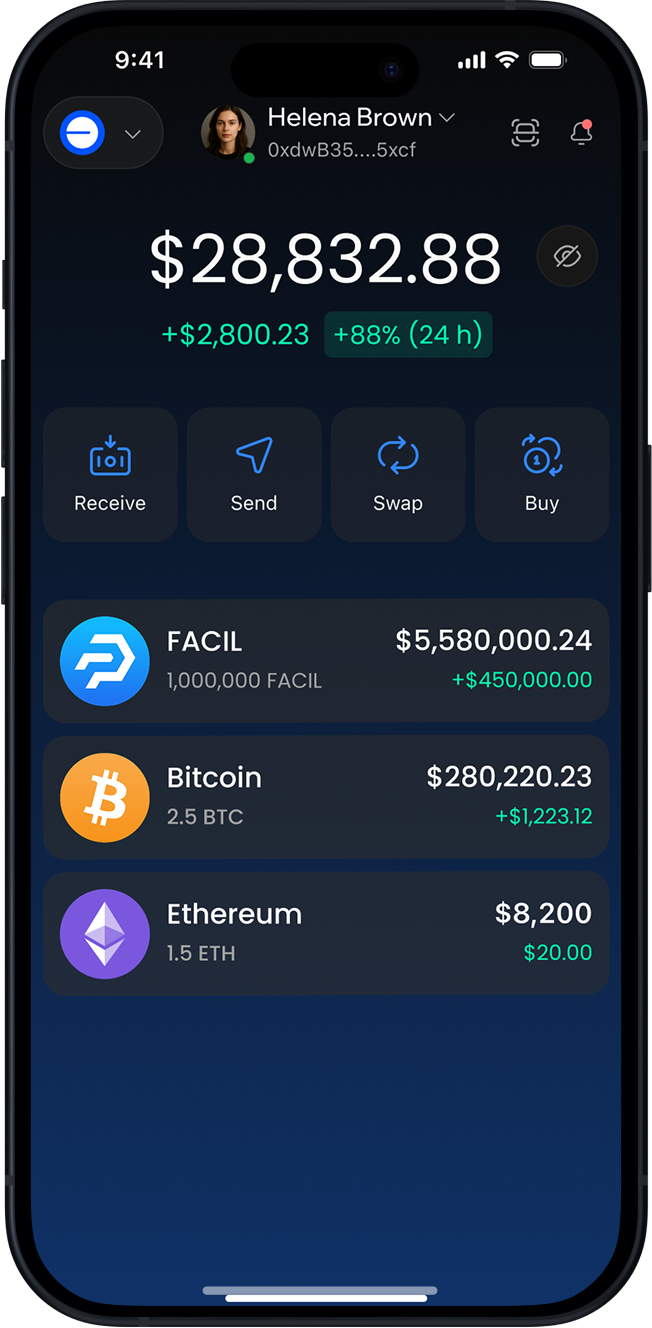Hide the wallet balance
Screen dimensions: 652x1328
coord(567,257)
